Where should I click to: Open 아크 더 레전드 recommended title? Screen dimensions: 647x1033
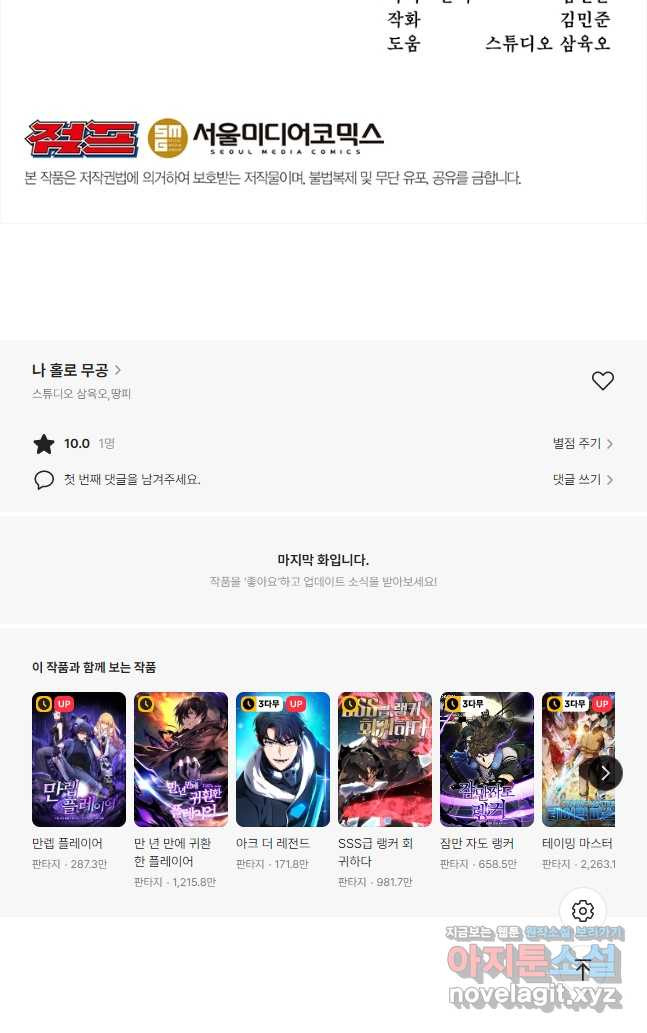283,759
